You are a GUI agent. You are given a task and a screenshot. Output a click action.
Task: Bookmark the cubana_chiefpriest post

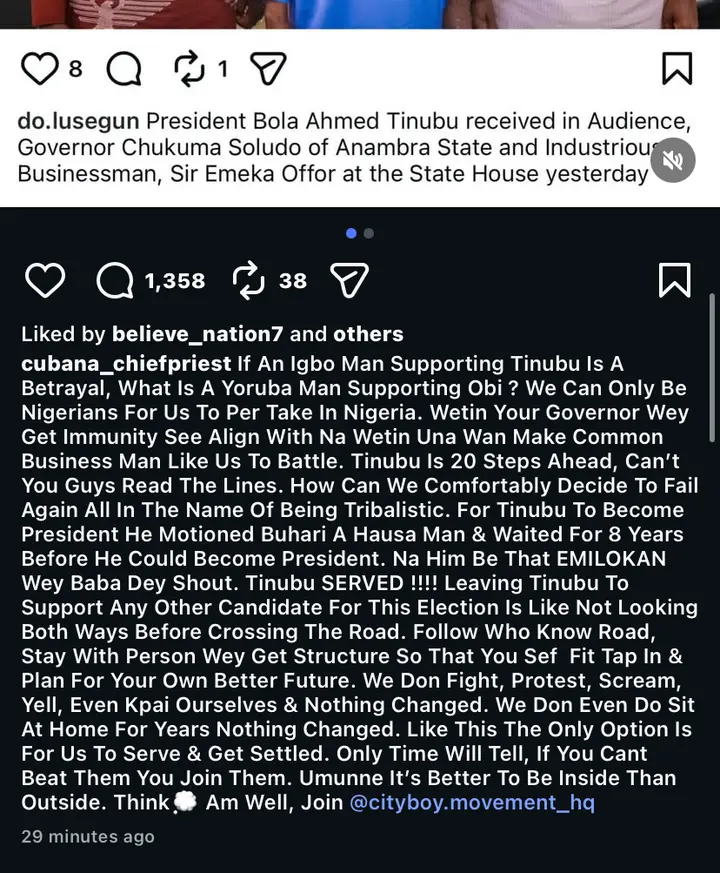tap(675, 281)
